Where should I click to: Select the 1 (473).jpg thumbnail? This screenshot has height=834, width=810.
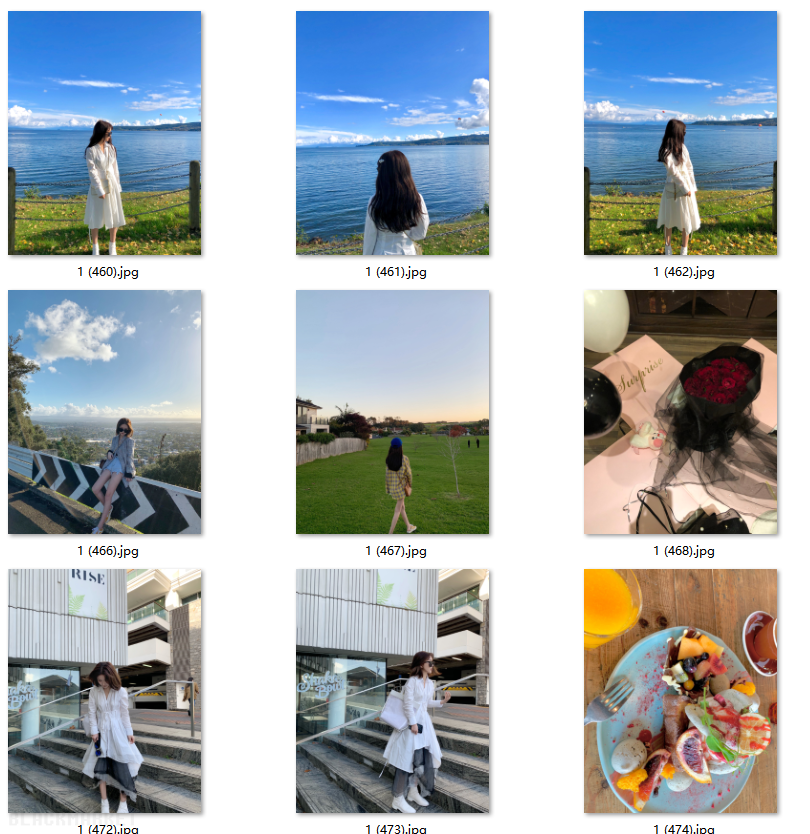[x=392, y=691]
